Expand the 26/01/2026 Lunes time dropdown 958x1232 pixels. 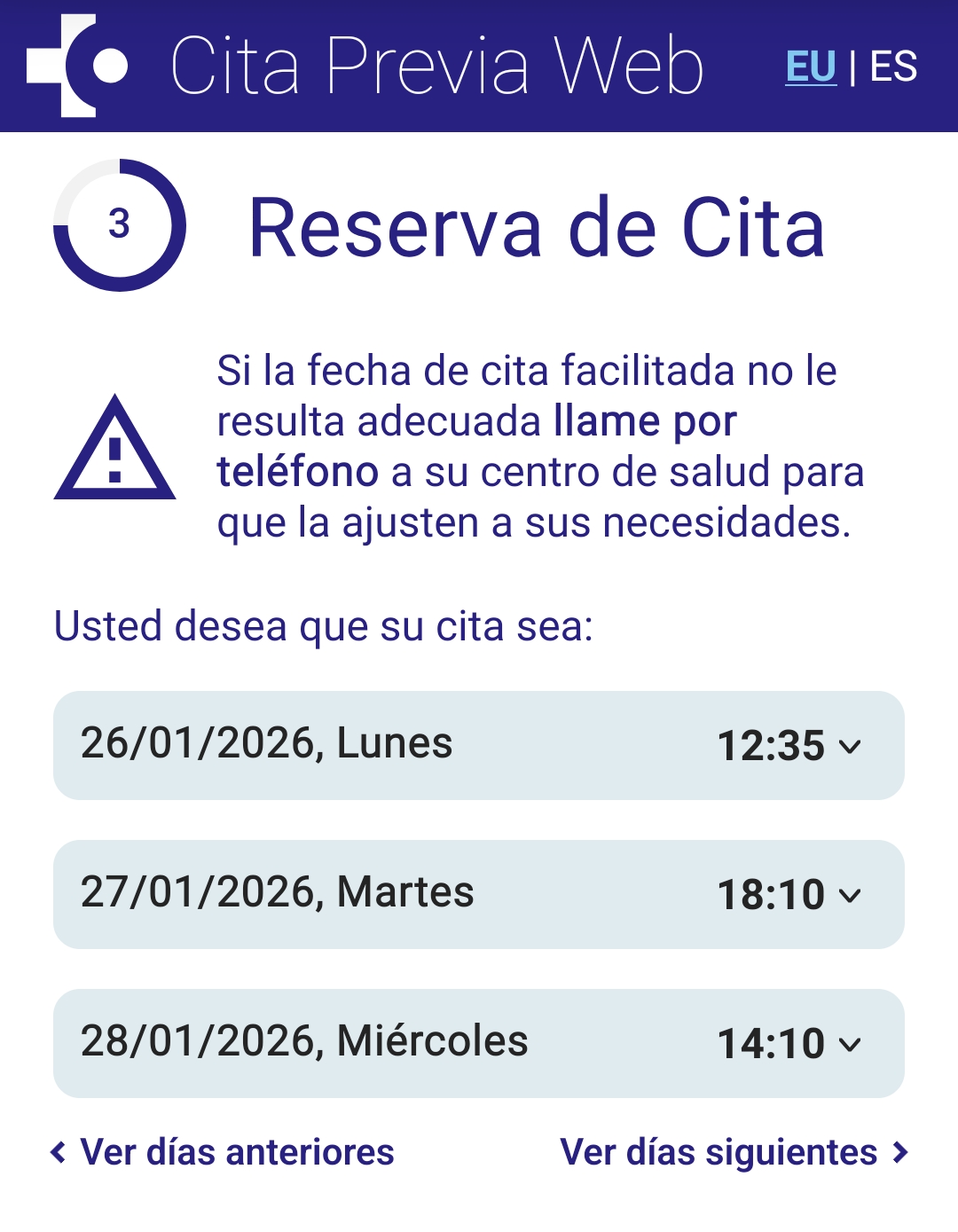789,746
